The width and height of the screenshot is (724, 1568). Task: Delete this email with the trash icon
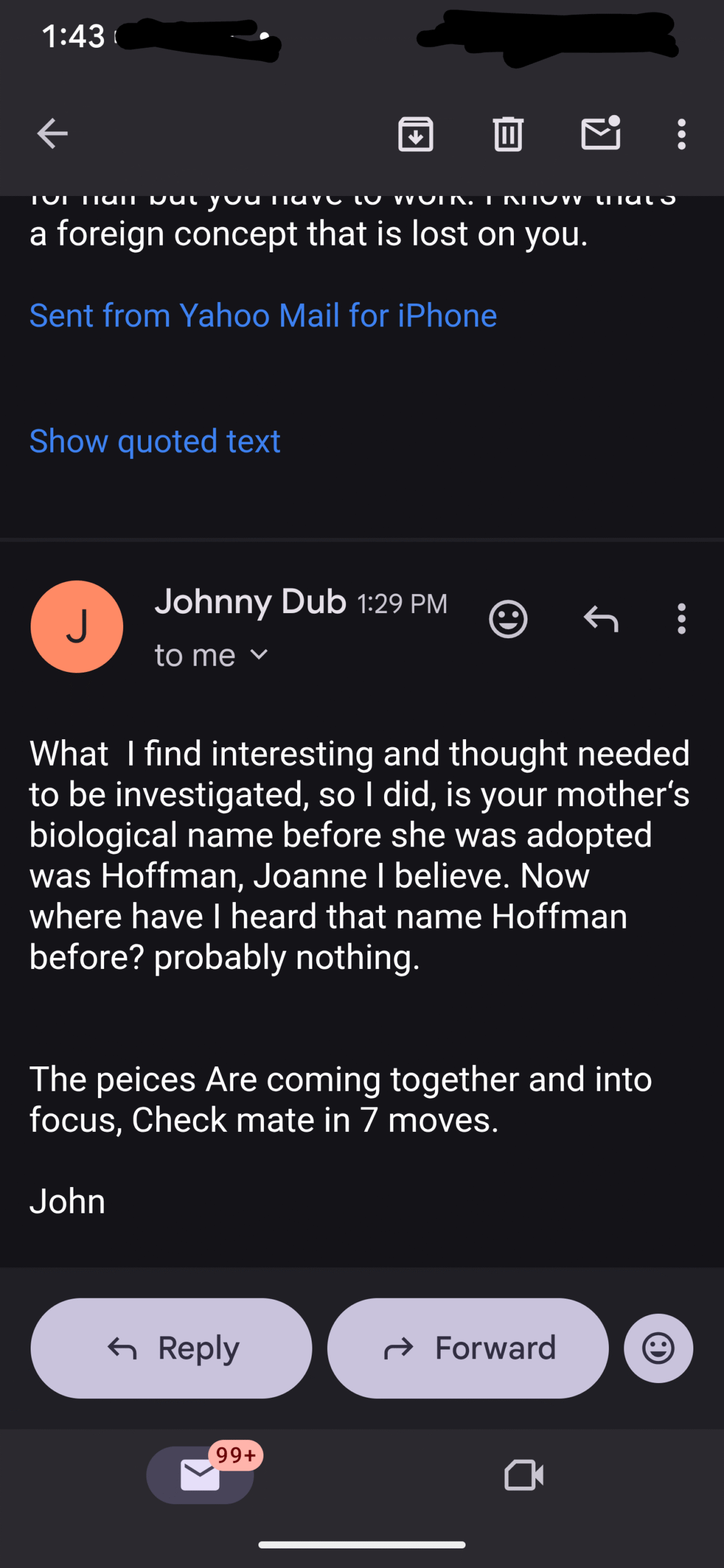(x=508, y=134)
